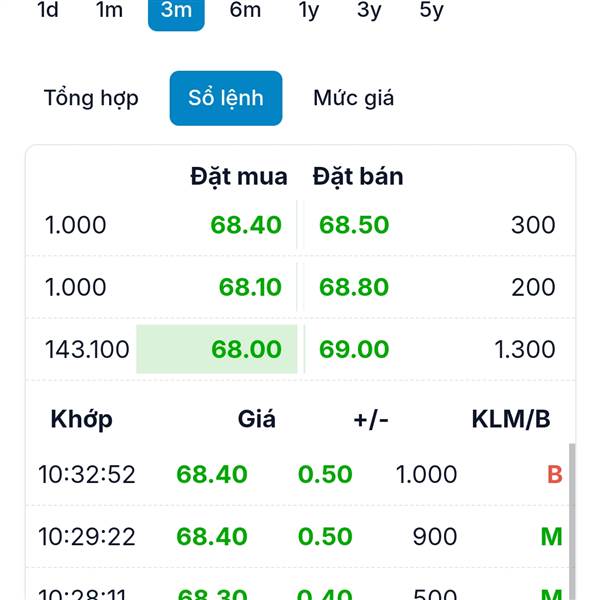
Task: Open the Tổng hợp tab
Action: [x=91, y=98]
